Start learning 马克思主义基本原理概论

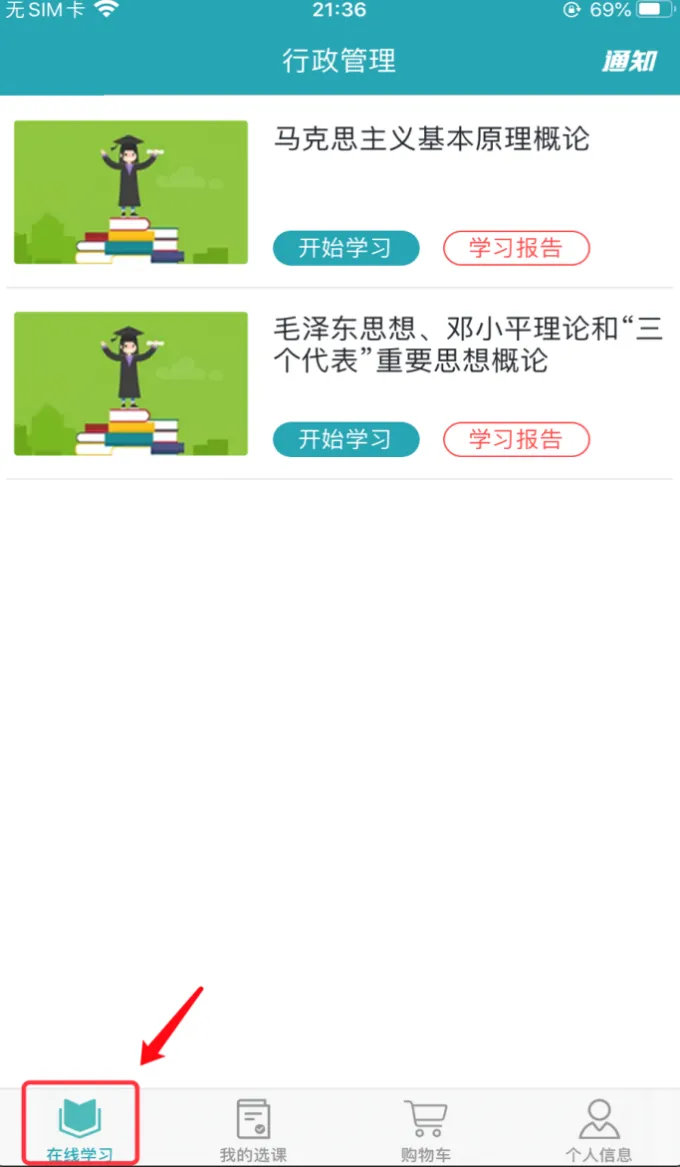(346, 248)
